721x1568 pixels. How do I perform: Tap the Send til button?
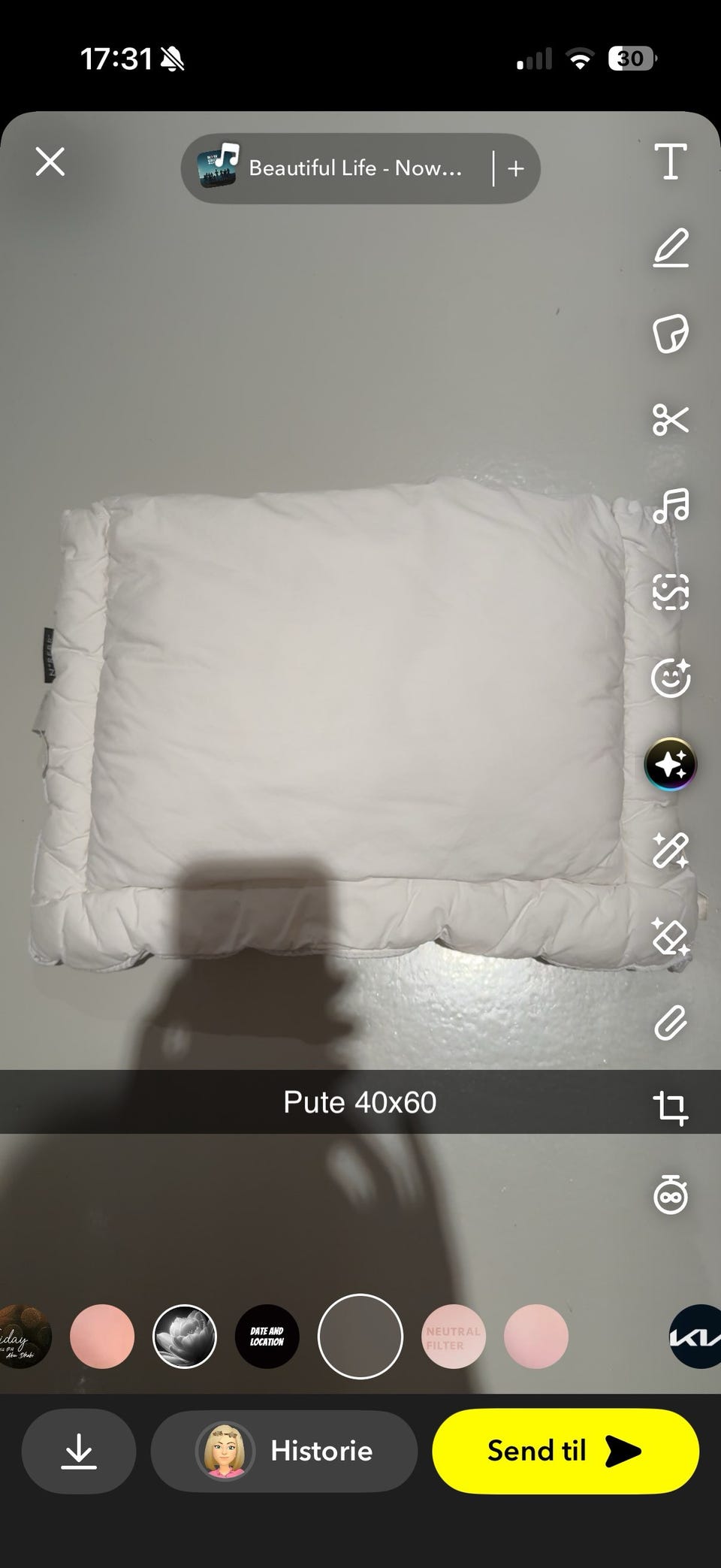566,1451
